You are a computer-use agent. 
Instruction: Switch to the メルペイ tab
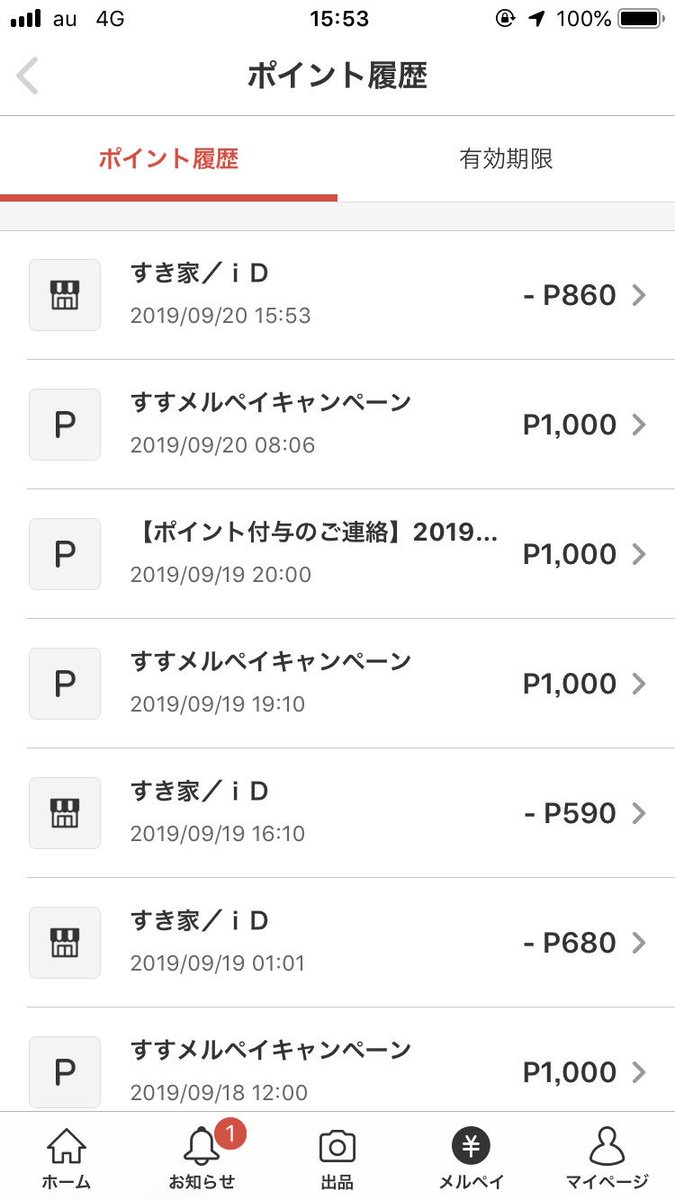click(470, 1157)
